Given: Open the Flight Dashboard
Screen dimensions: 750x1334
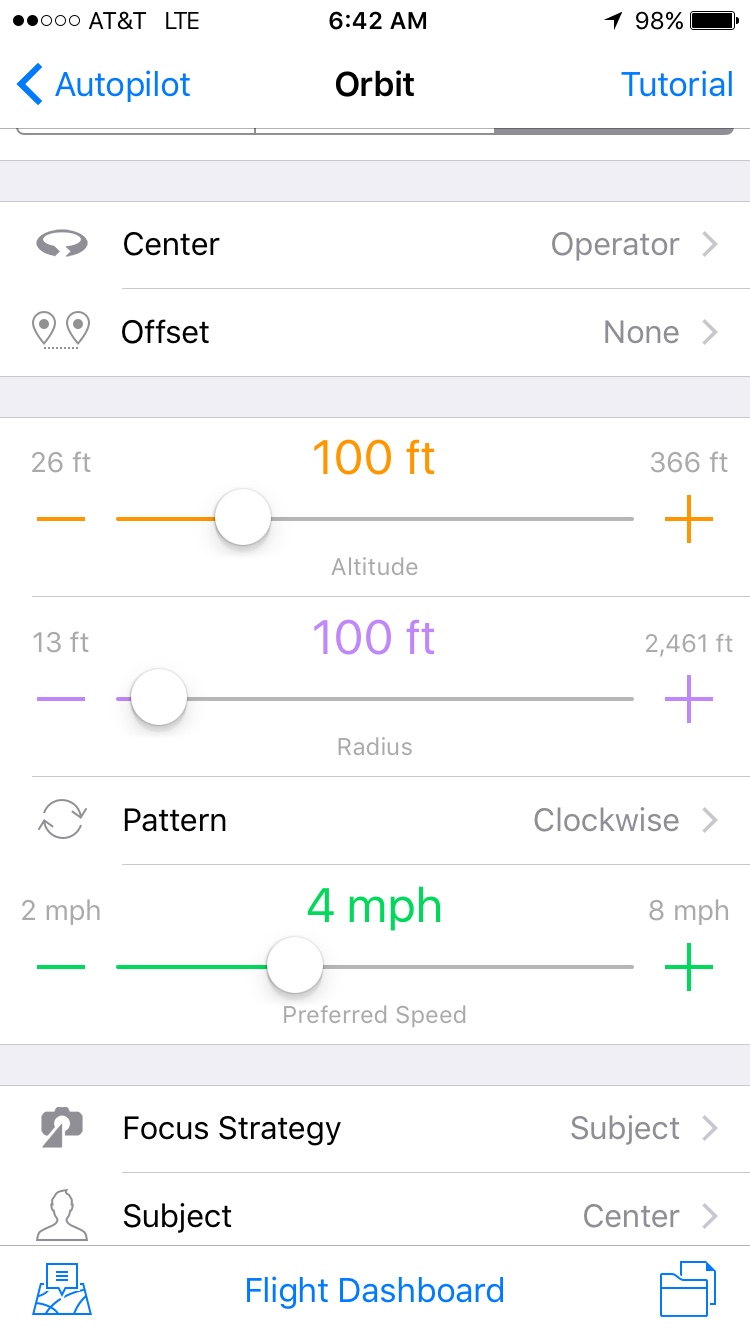Looking at the screenshot, I should pyautogui.click(x=375, y=1291).
